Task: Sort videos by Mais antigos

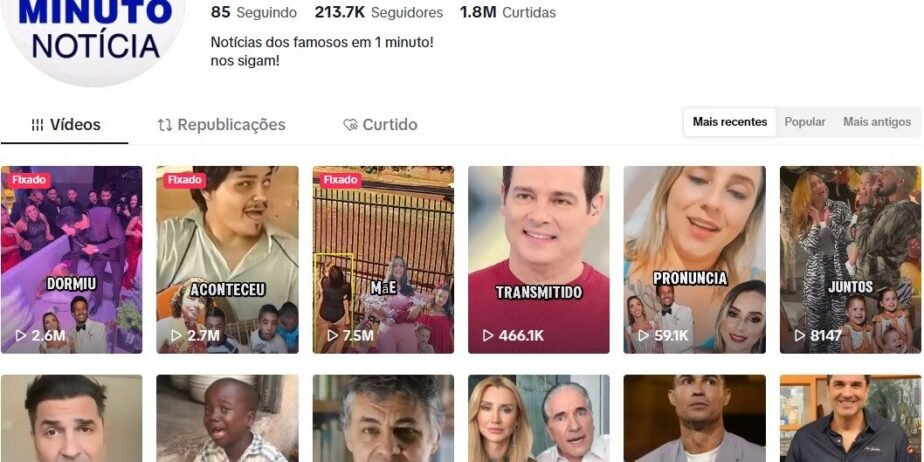Action: 877,122
